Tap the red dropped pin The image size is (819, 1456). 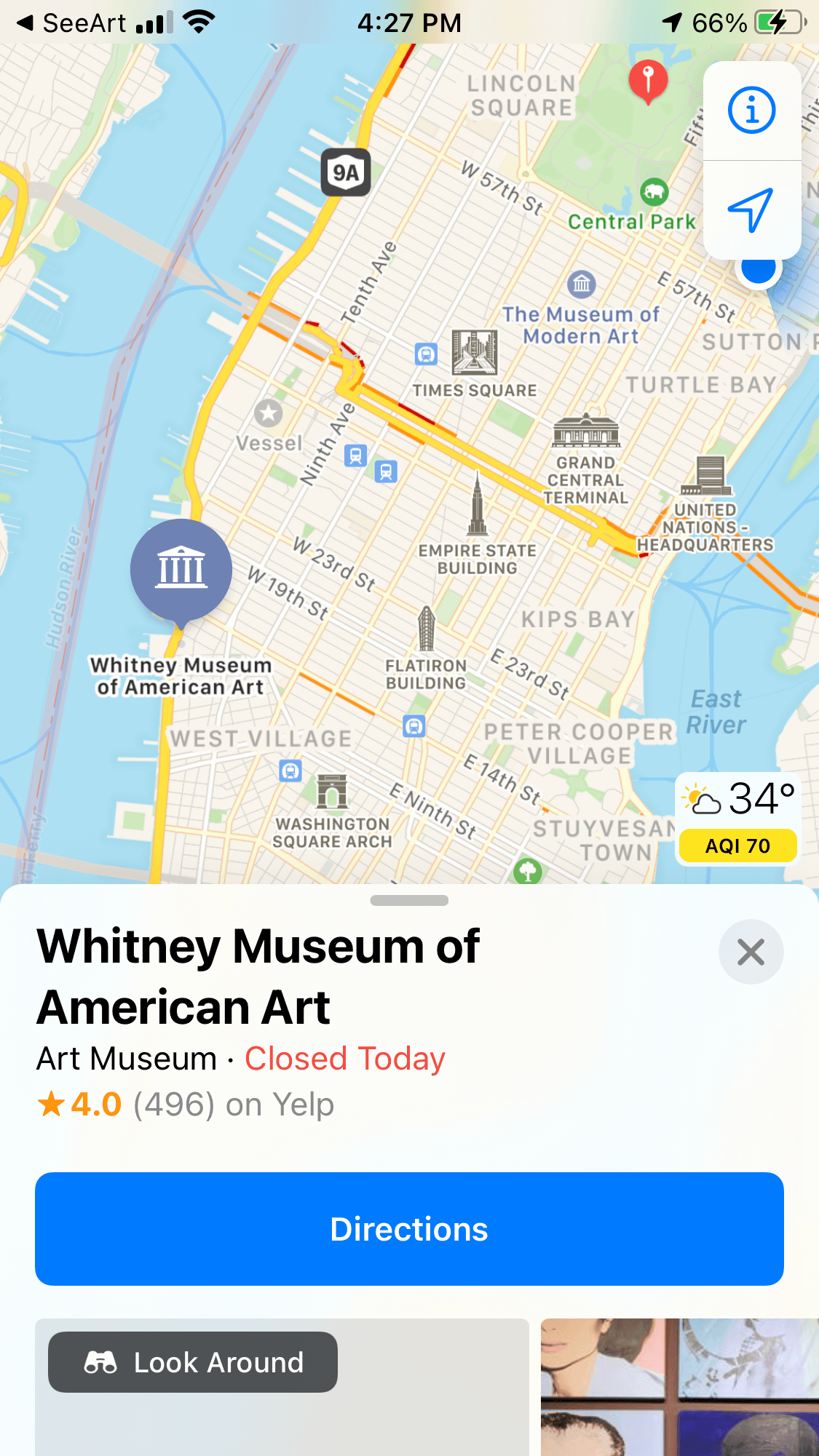pos(648,80)
